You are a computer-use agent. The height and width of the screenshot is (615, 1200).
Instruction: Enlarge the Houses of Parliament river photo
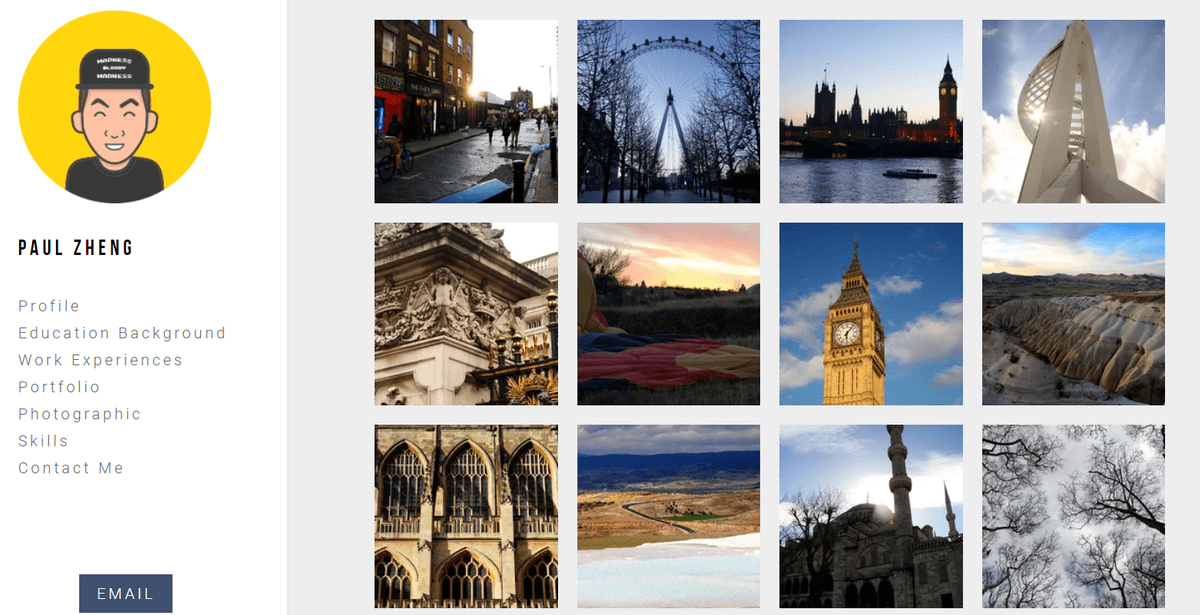coord(870,111)
